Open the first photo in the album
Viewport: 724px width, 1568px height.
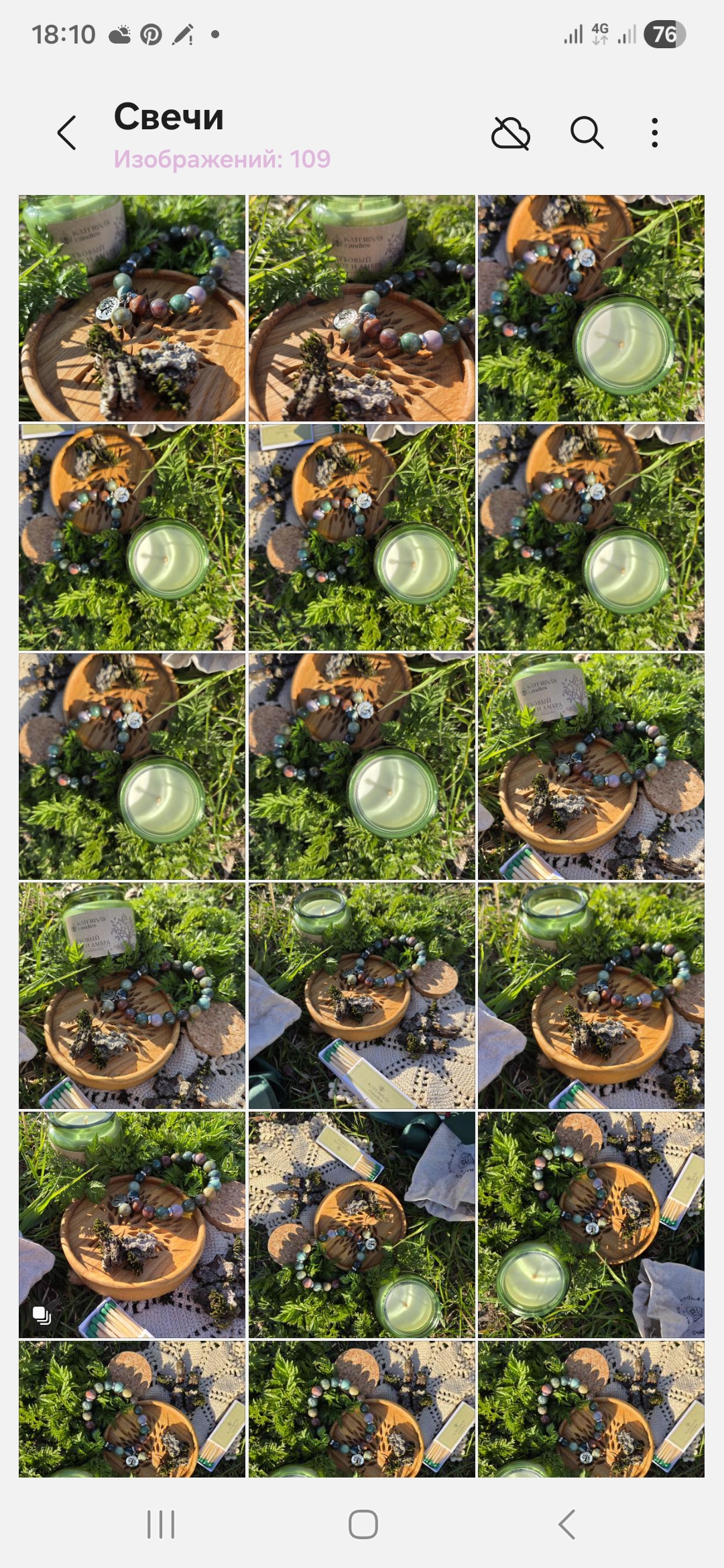click(132, 308)
